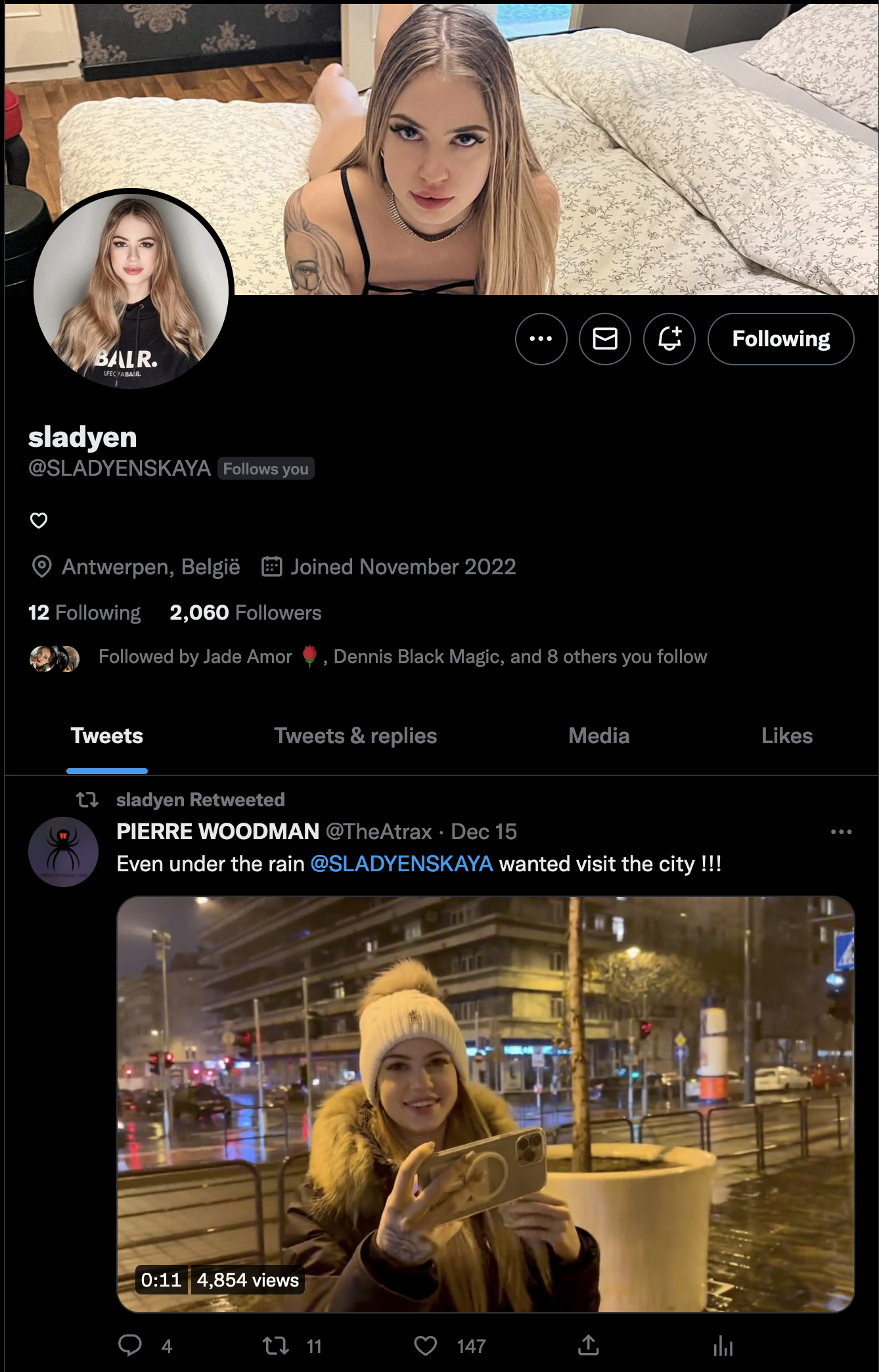
Task: Turn on notifications for this account
Action: click(x=669, y=339)
